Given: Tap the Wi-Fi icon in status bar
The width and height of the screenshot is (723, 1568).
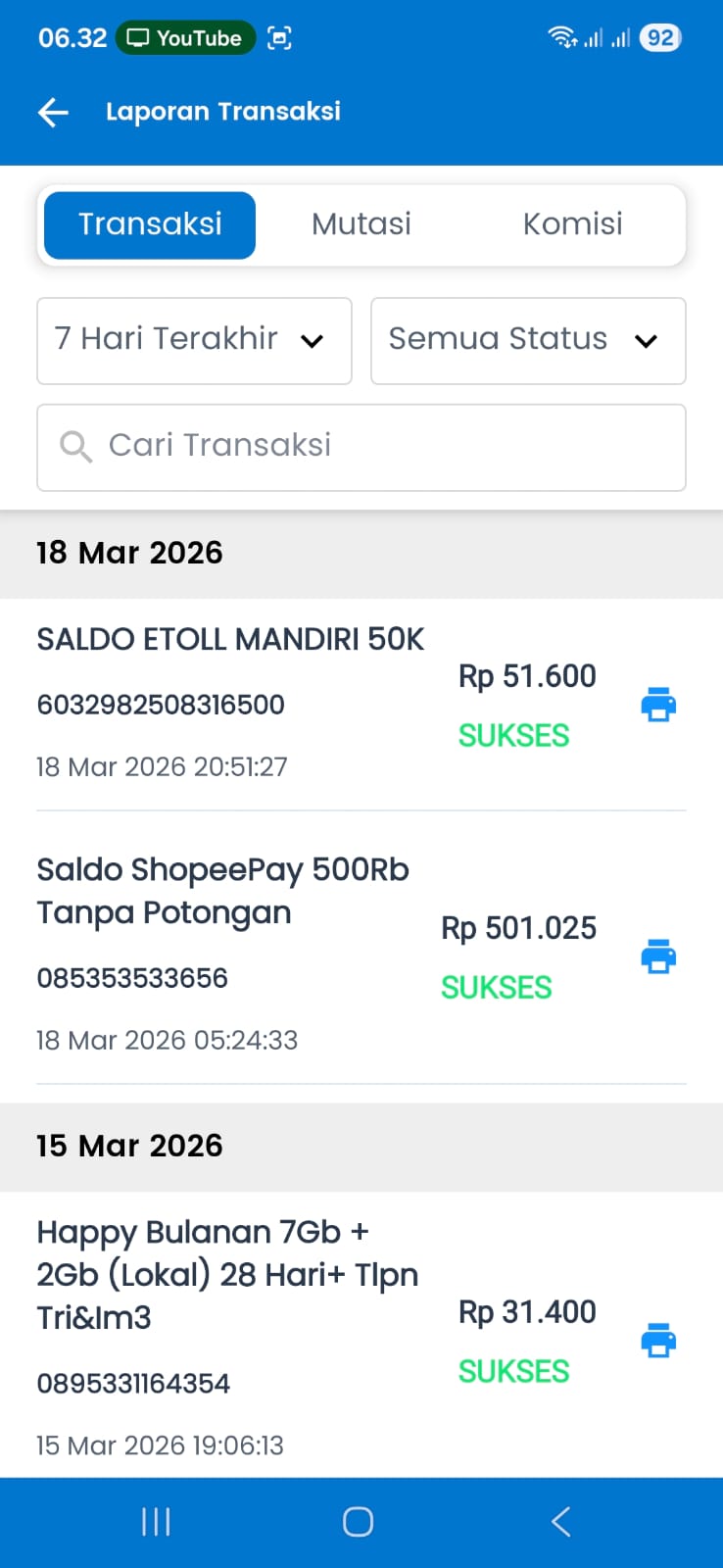Looking at the screenshot, I should point(560,37).
